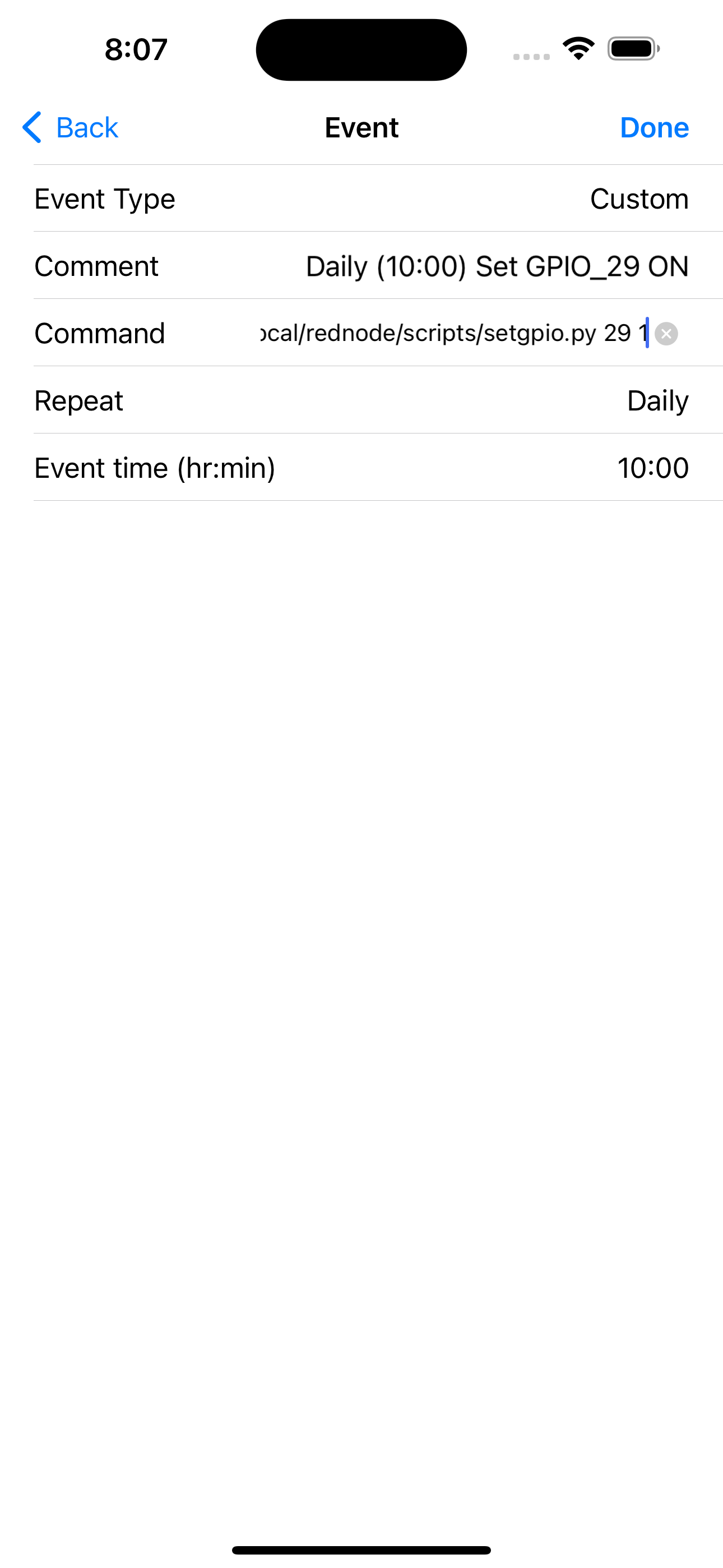The width and height of the screenshot is (723, 1568).
Task: Edit the Comment field text
Action: pos(496,266)
